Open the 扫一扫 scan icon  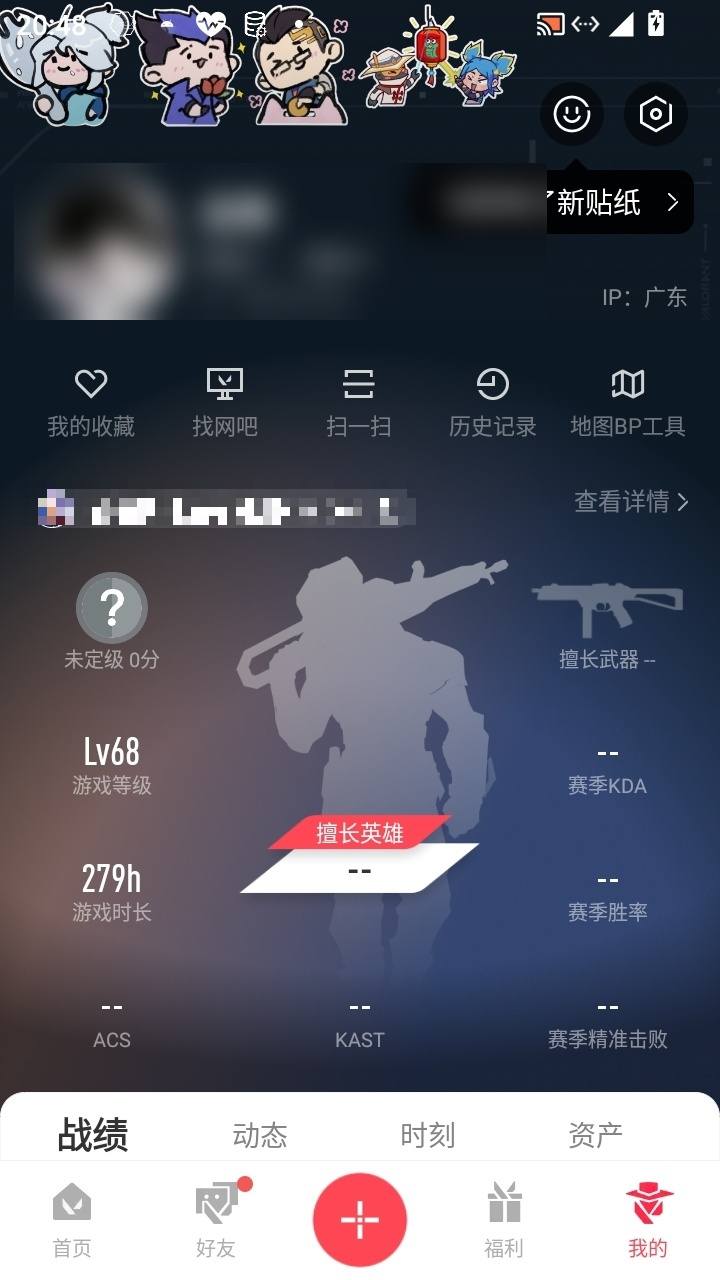pyautogui.click(x=359, y=383)
